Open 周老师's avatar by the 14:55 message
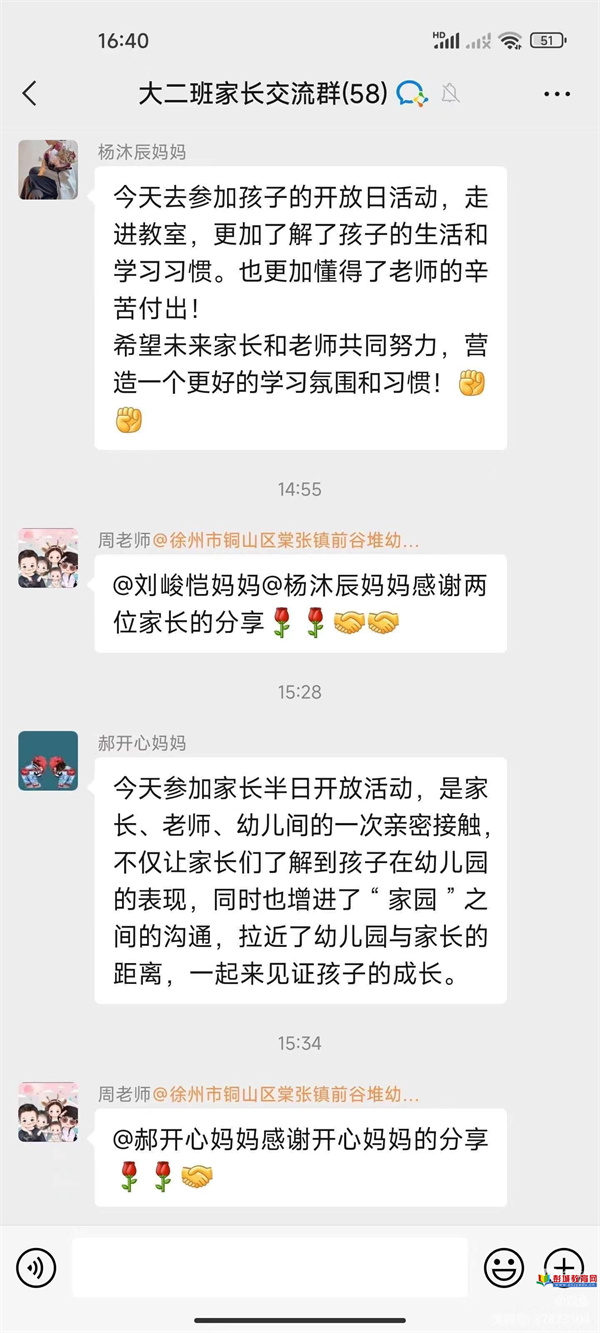The image size is (600, 1333). click(48, 558)
